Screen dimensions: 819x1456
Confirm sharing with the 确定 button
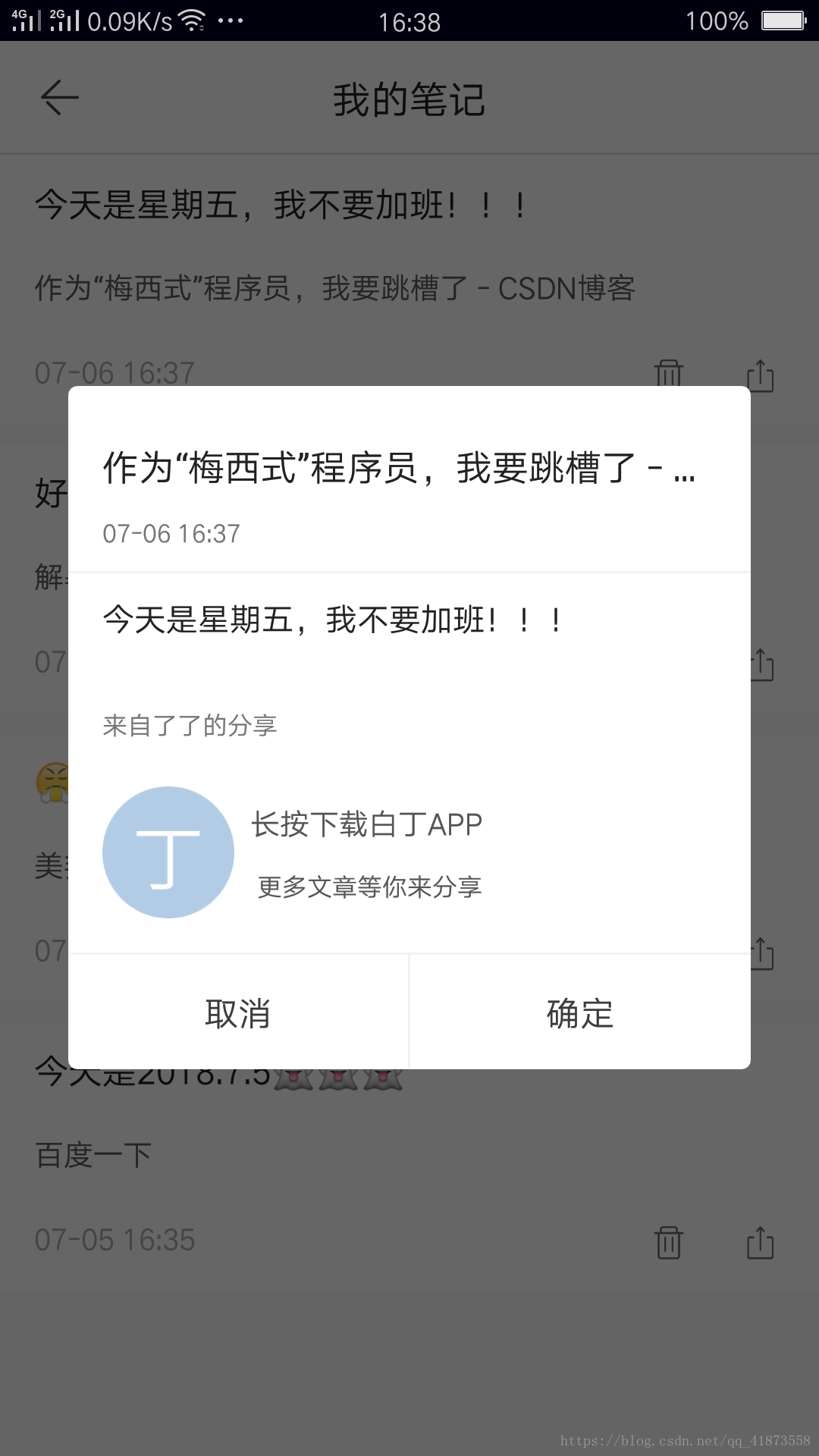pos(580,1012)
